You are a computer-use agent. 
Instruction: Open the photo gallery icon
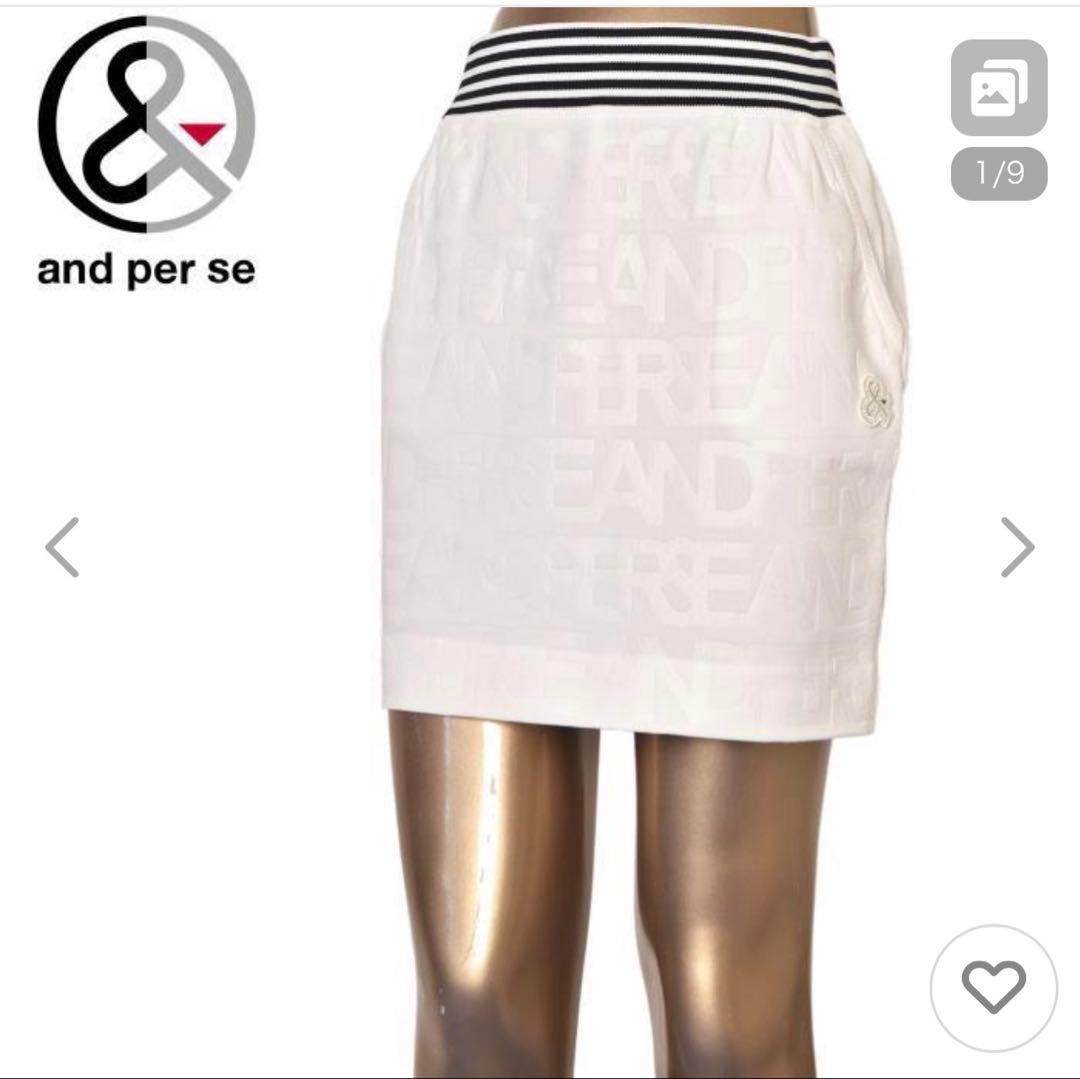(x=998, y=89)
